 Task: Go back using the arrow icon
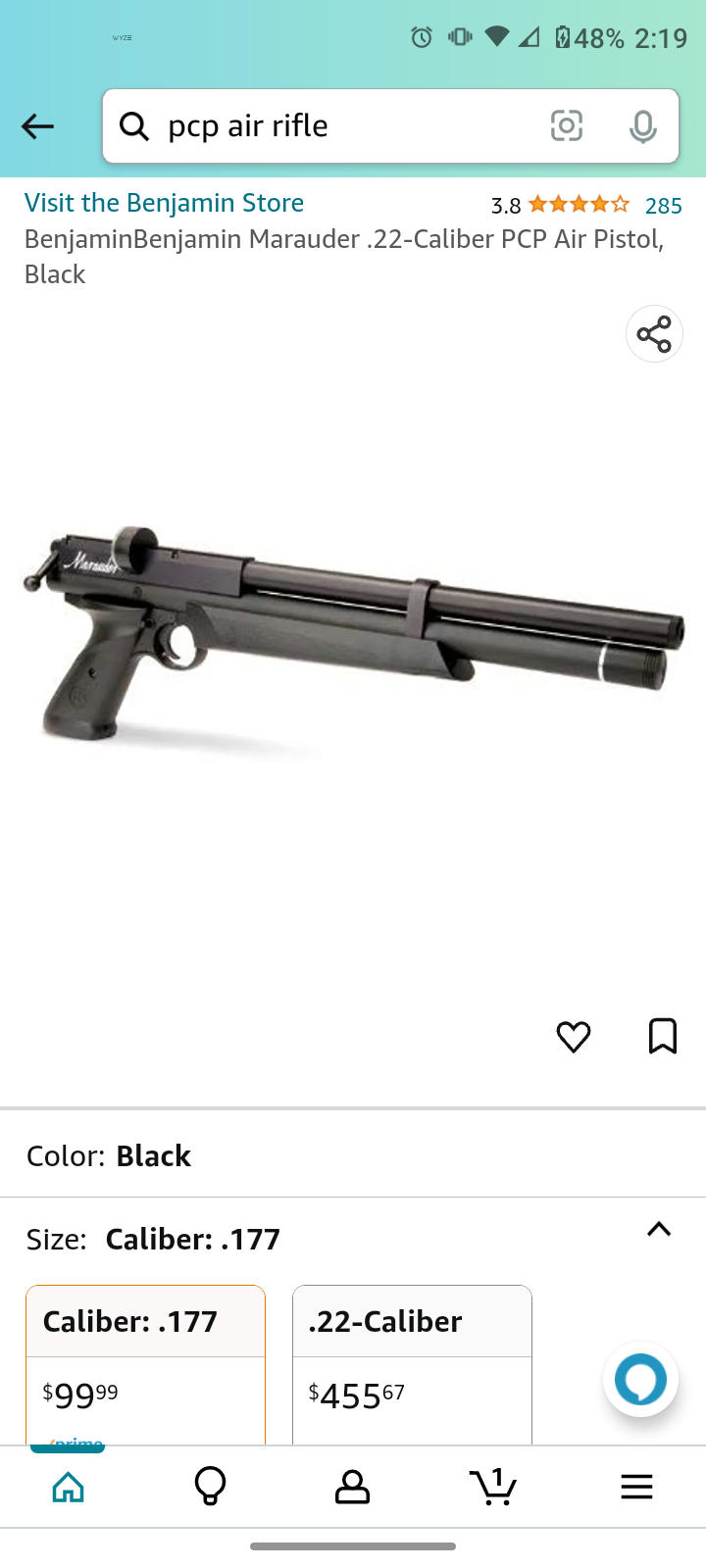(x=37, y=126)
